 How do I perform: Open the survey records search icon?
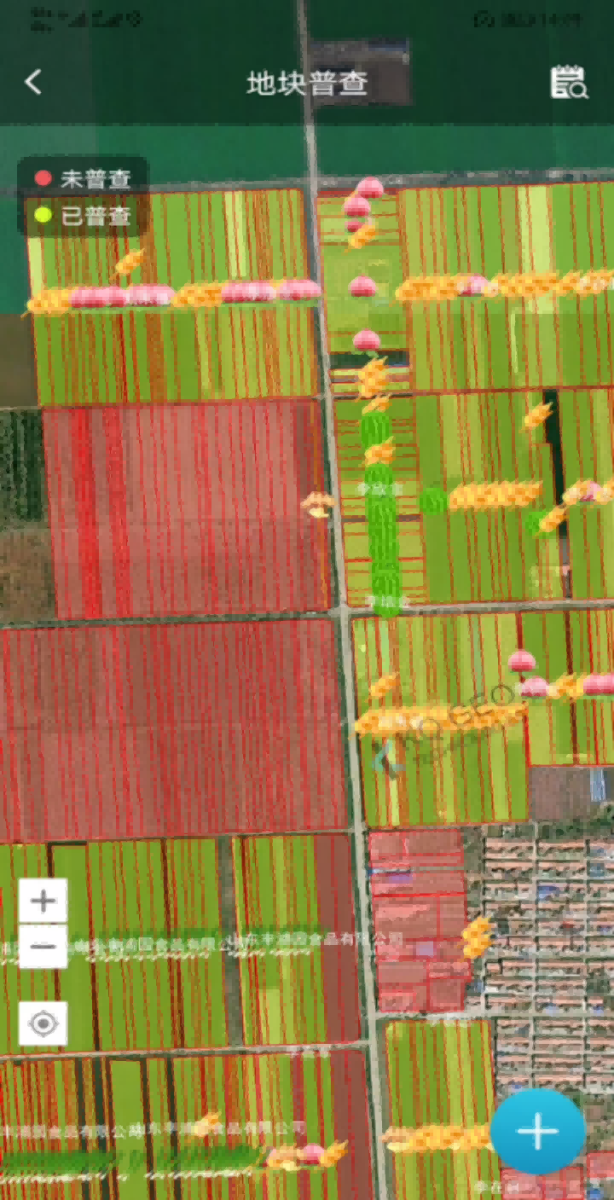coord(569,83)
